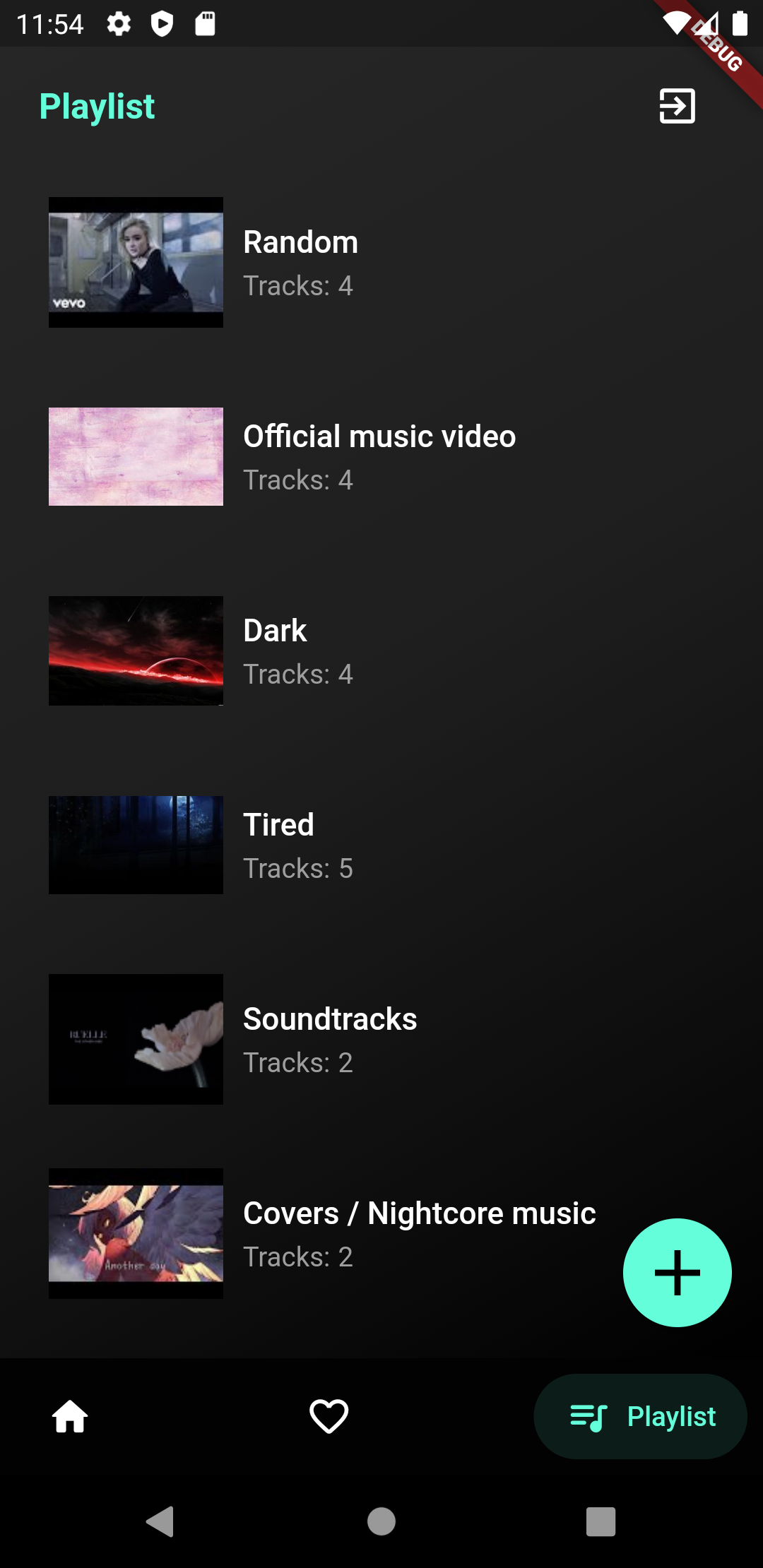Screen dimensions: 763x1568
Task: Go to the favorites heart tab
Action: 329,1416
